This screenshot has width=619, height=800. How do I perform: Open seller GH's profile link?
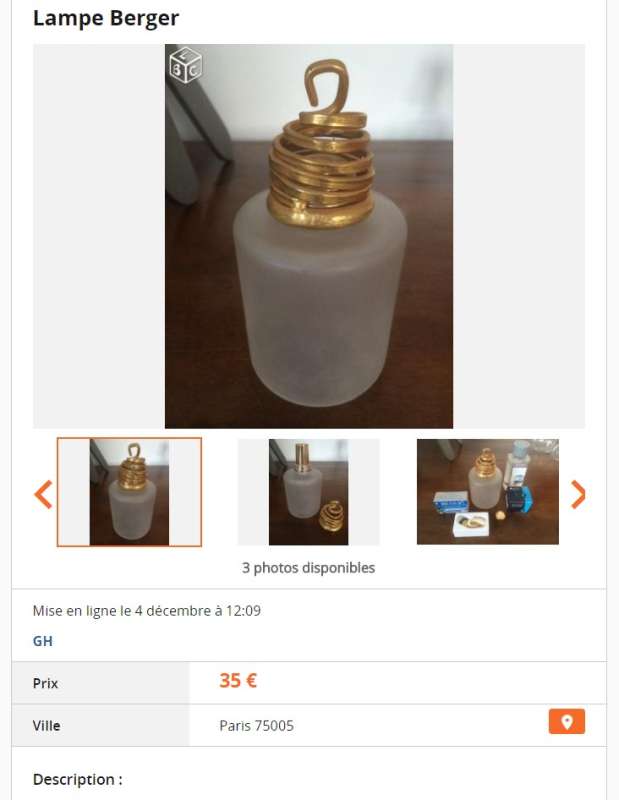(x=42, y=641)
